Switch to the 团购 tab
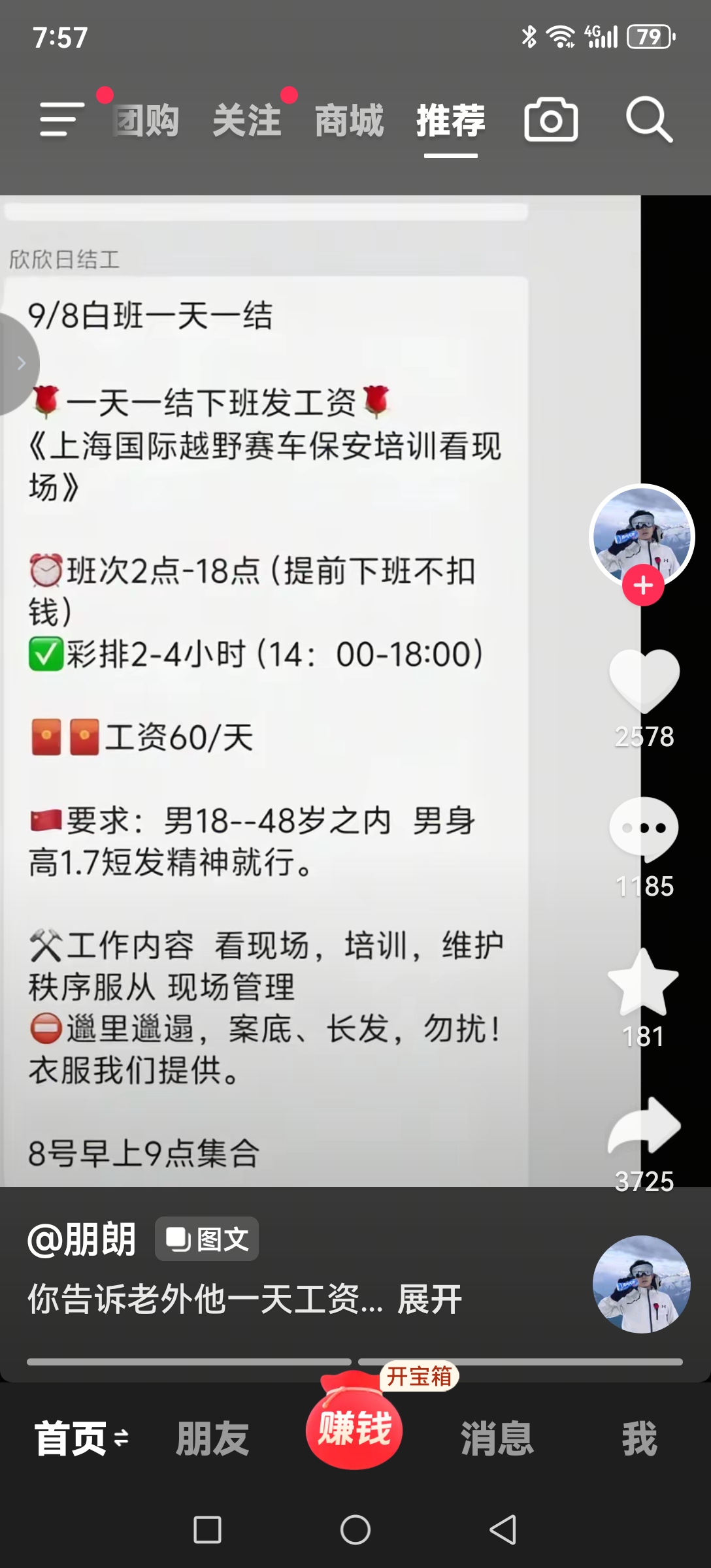The height and width of the screenshot is (1568, 711). tap(146, 121)
